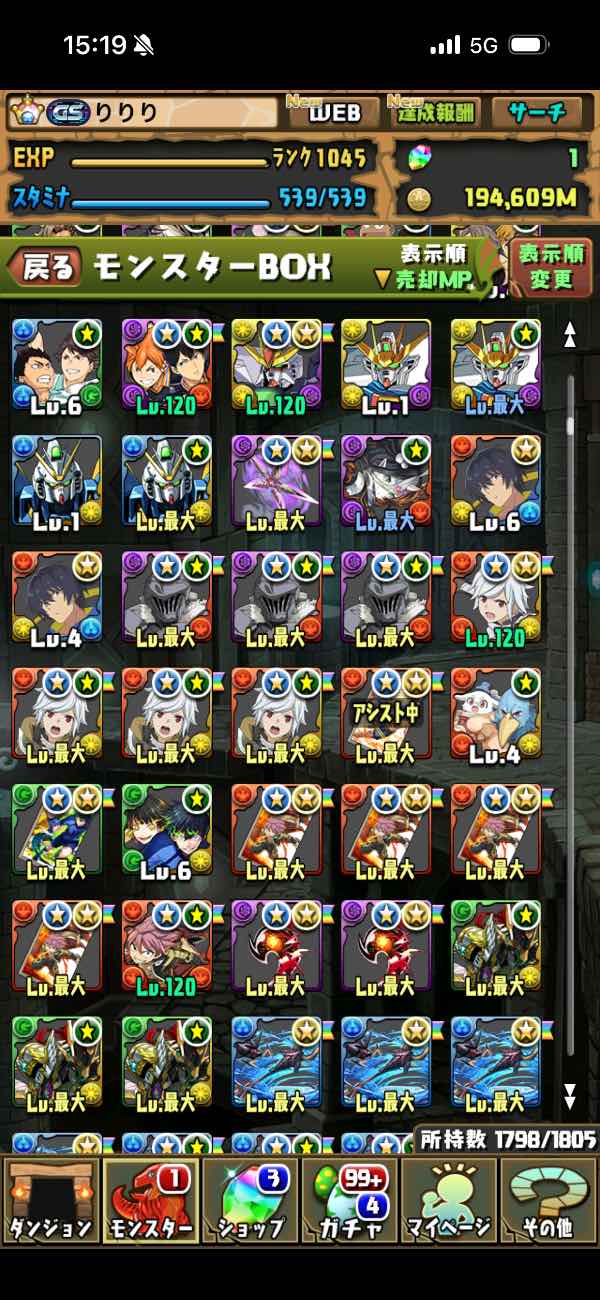600x1300 pixels.
Task: Select the pink-haired girl monster at Lv.120
Action: pos(167,946)
